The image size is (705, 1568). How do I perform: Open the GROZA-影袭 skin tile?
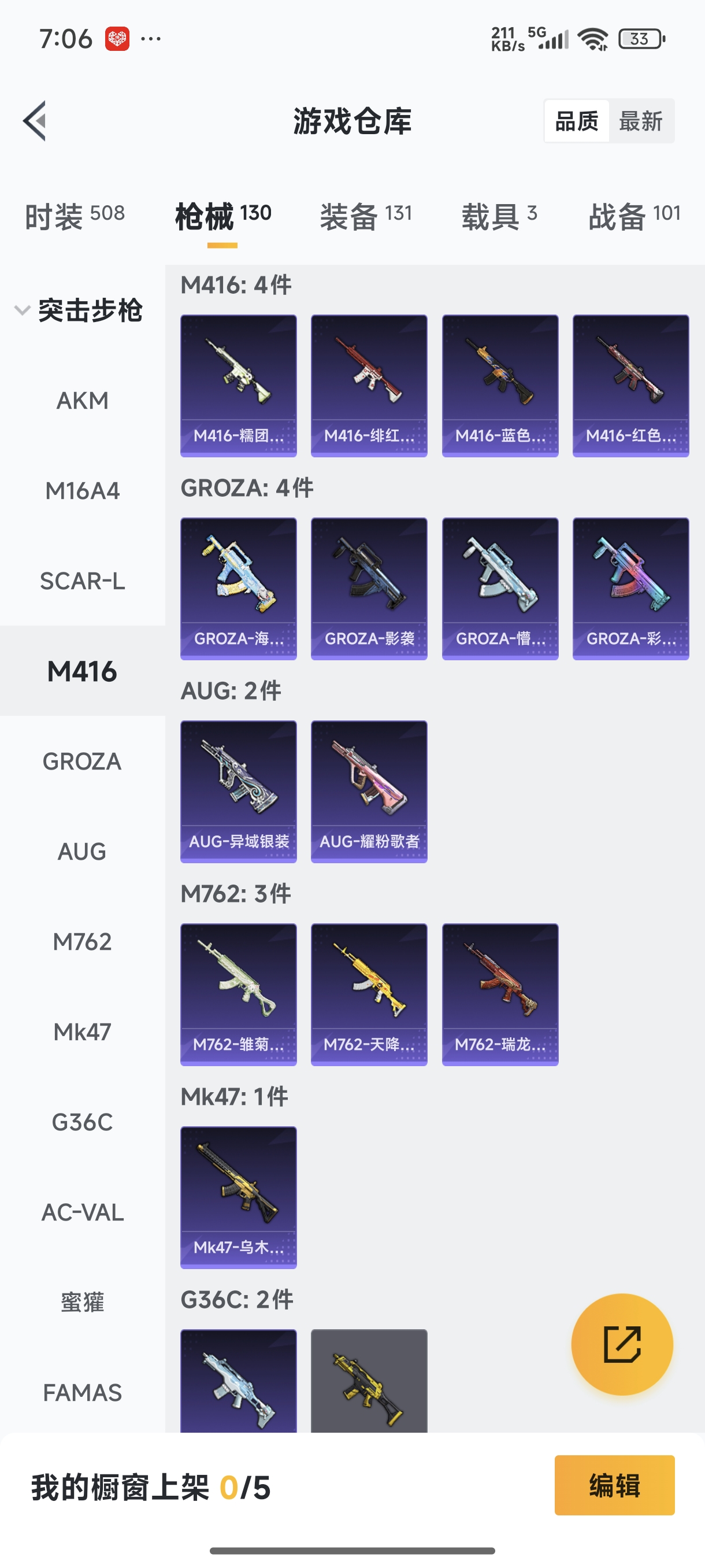(369, 588)
